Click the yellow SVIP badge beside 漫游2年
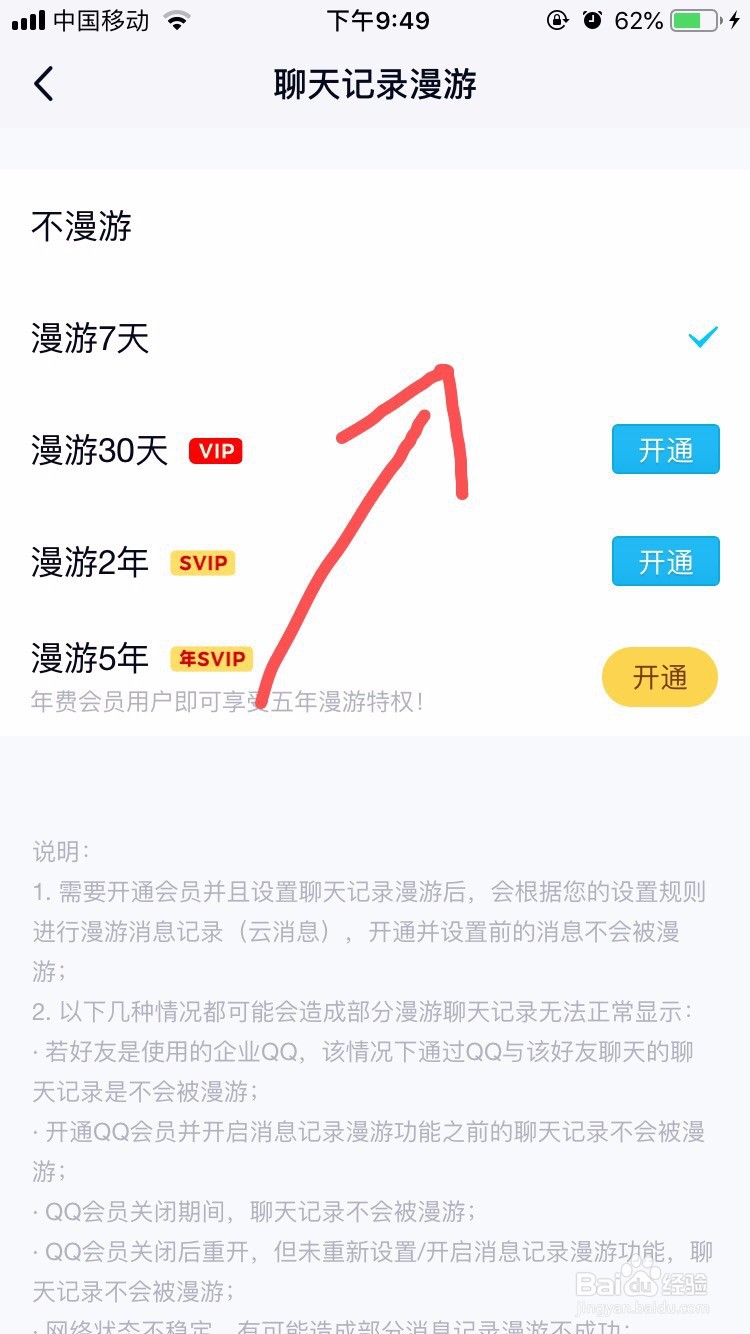Screen dimensions: 750x1334 (x=202, y=563)
